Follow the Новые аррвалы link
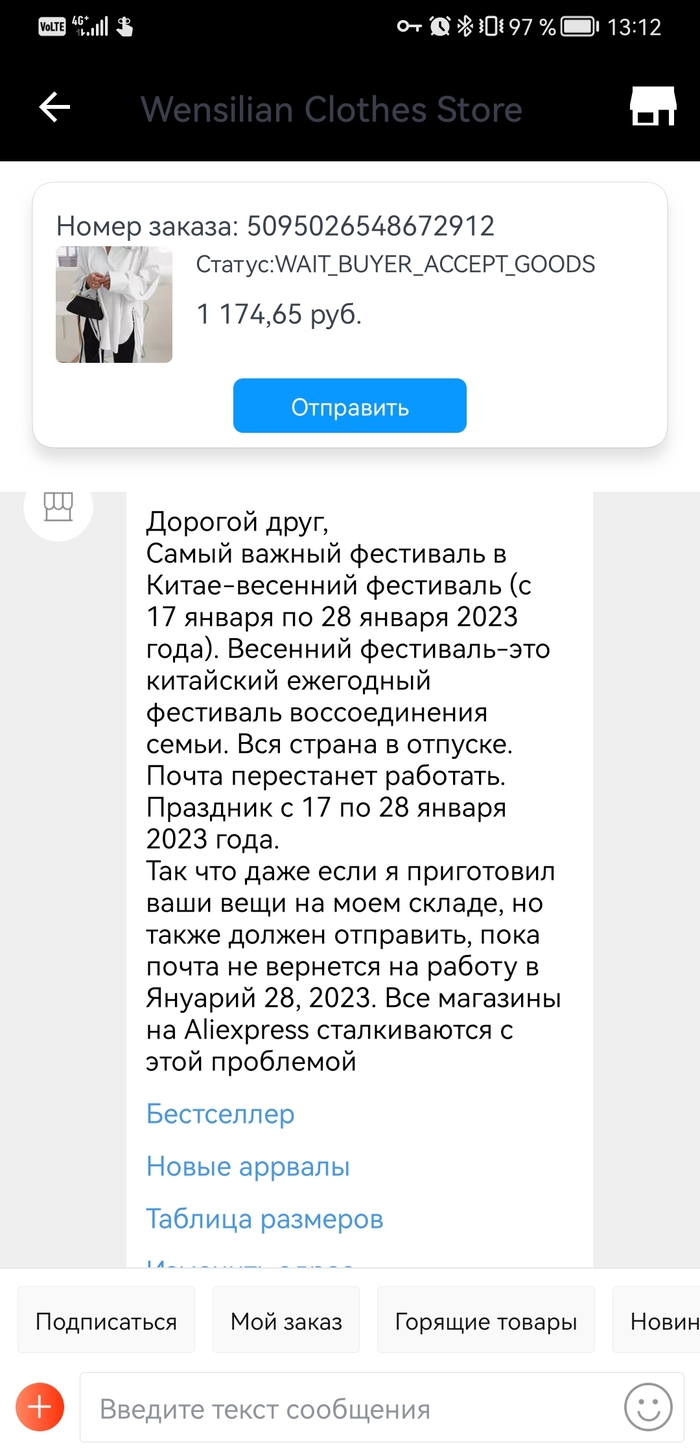Image resolution: width=700 pixels, height=1454 pixels. (247, 1167)
